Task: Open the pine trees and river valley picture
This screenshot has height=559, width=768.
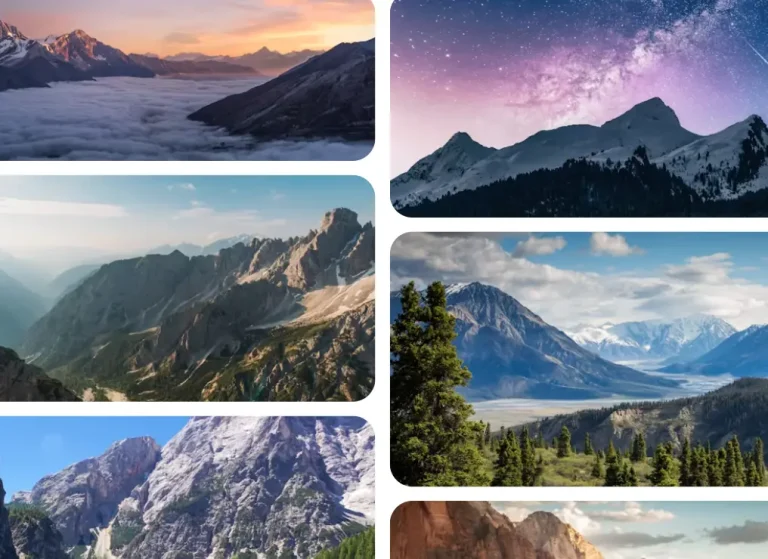Action: click(579, 359)
